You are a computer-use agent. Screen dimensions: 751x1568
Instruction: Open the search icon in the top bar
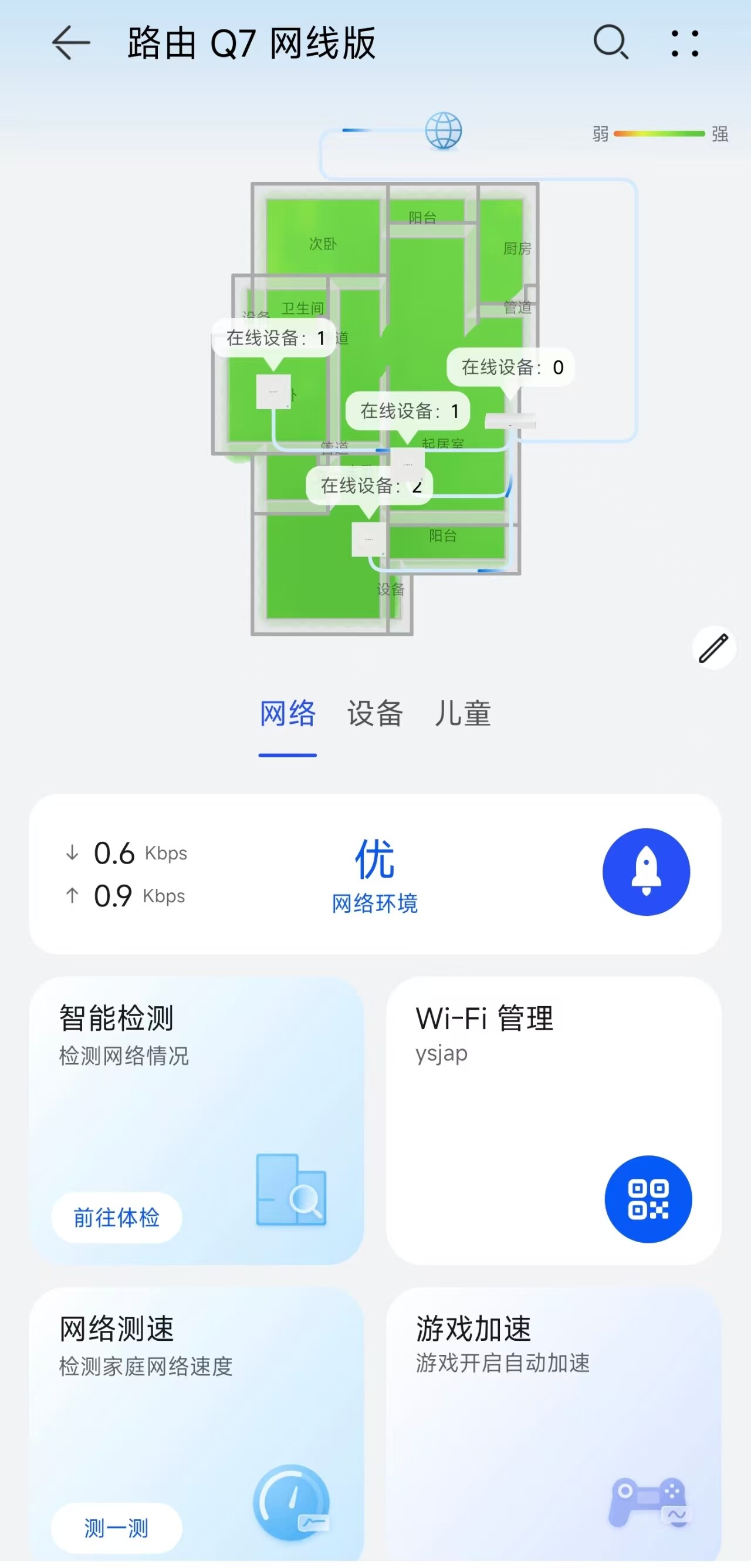tap(610, 43)
